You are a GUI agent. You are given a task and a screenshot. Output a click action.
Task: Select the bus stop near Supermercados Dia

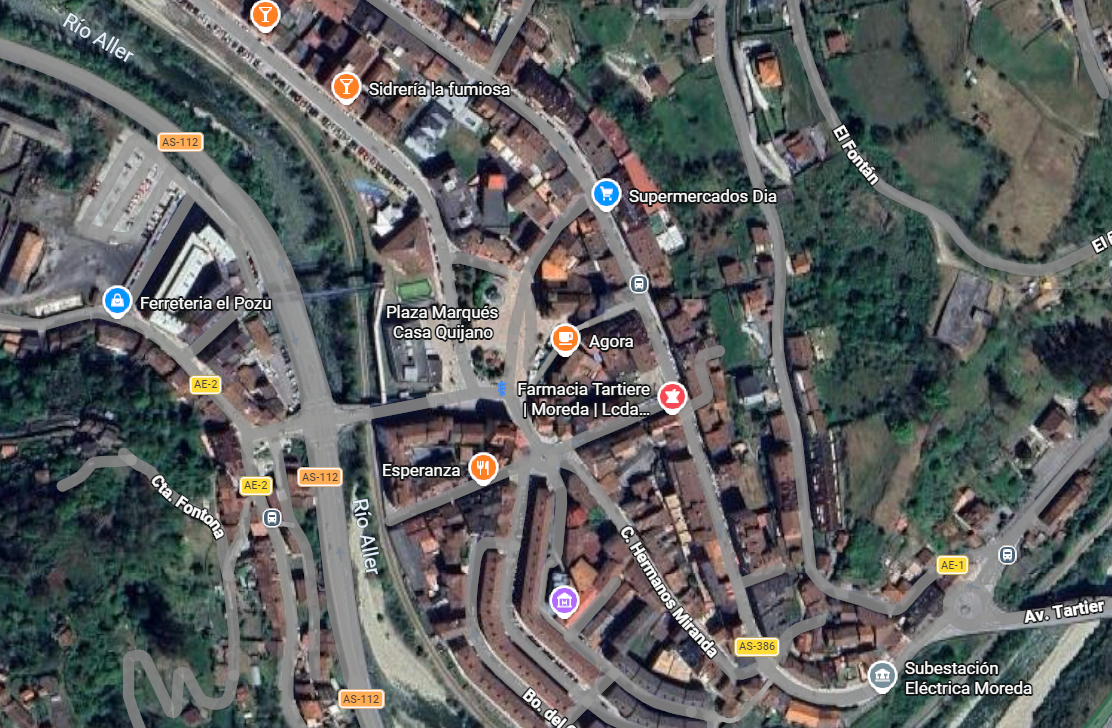[638, 284]
